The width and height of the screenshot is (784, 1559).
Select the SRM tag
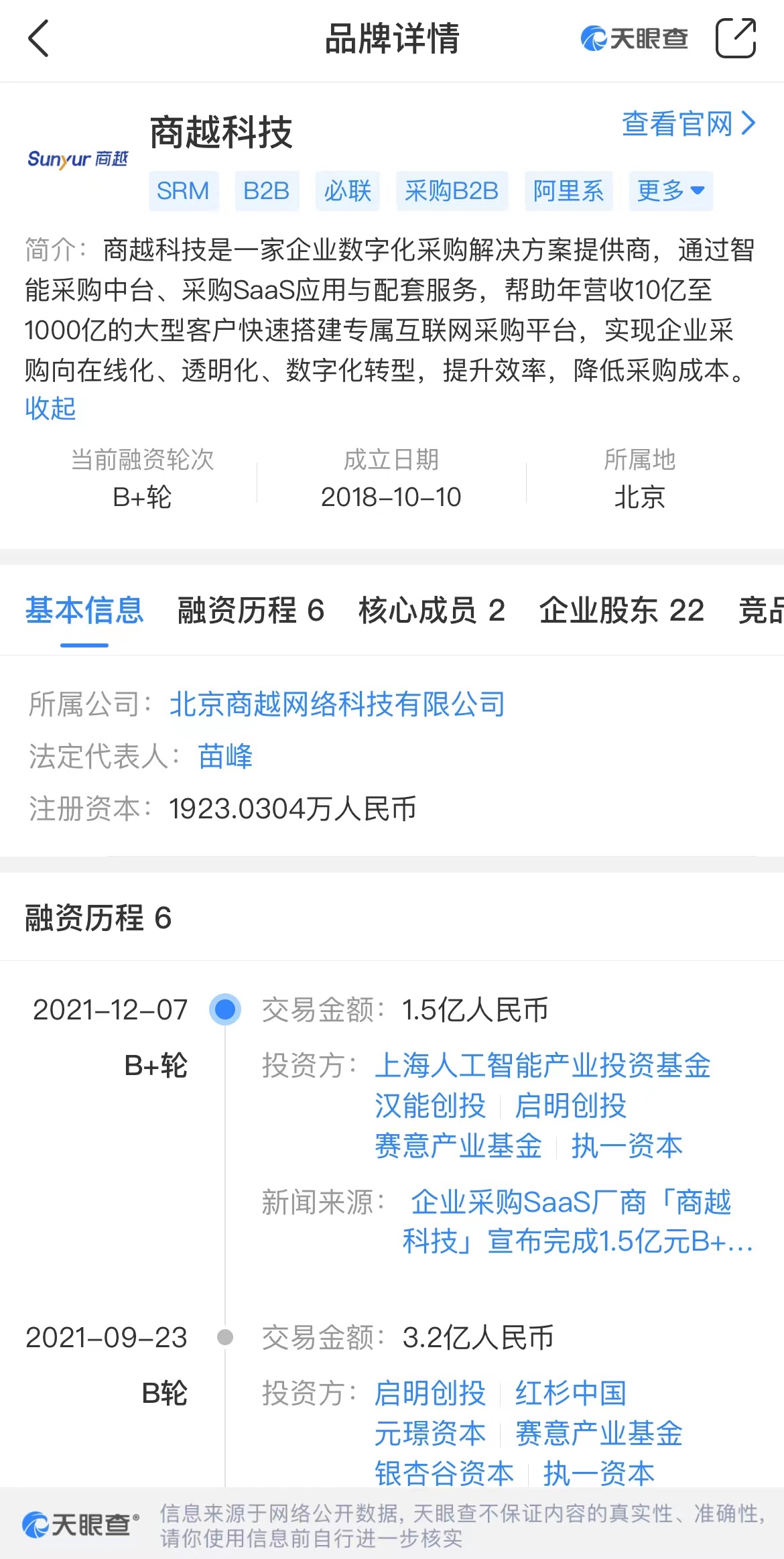tap(183, 191)
